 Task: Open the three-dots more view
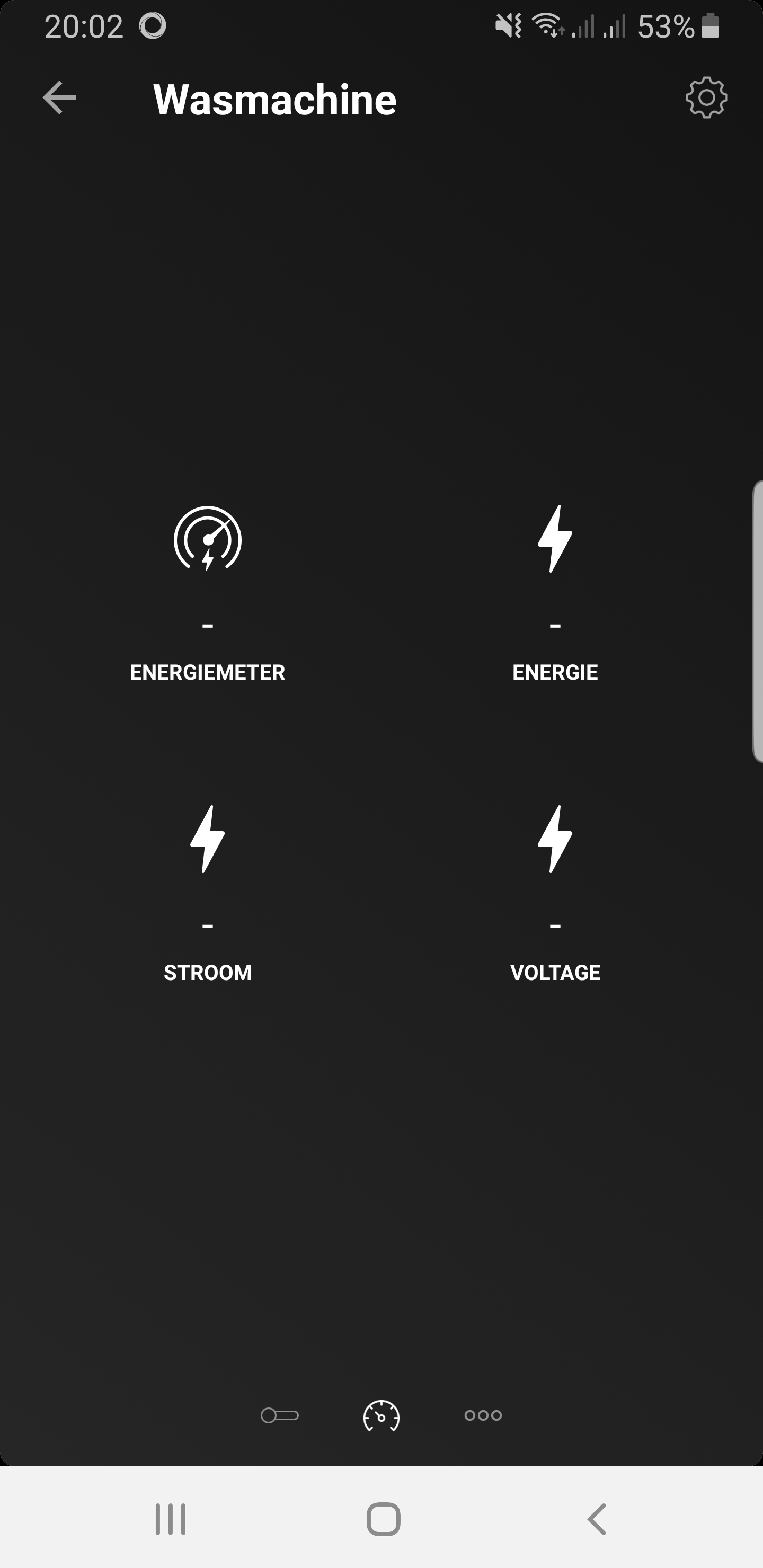pyautogui.click(x=483, y=1415)
